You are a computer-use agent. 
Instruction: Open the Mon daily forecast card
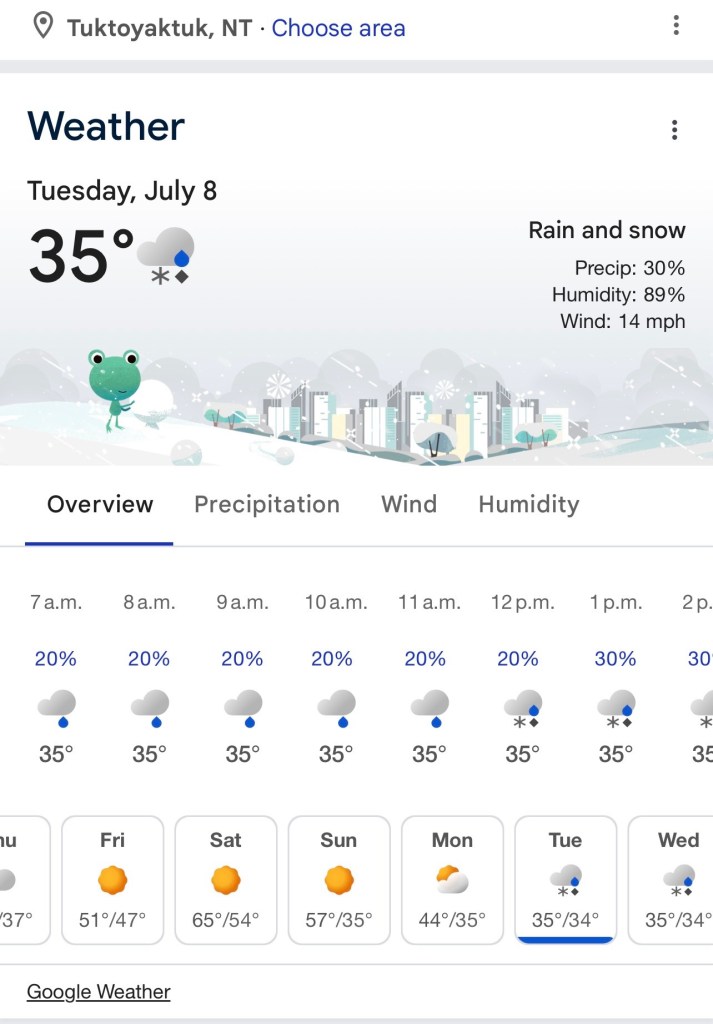(452, 880)
